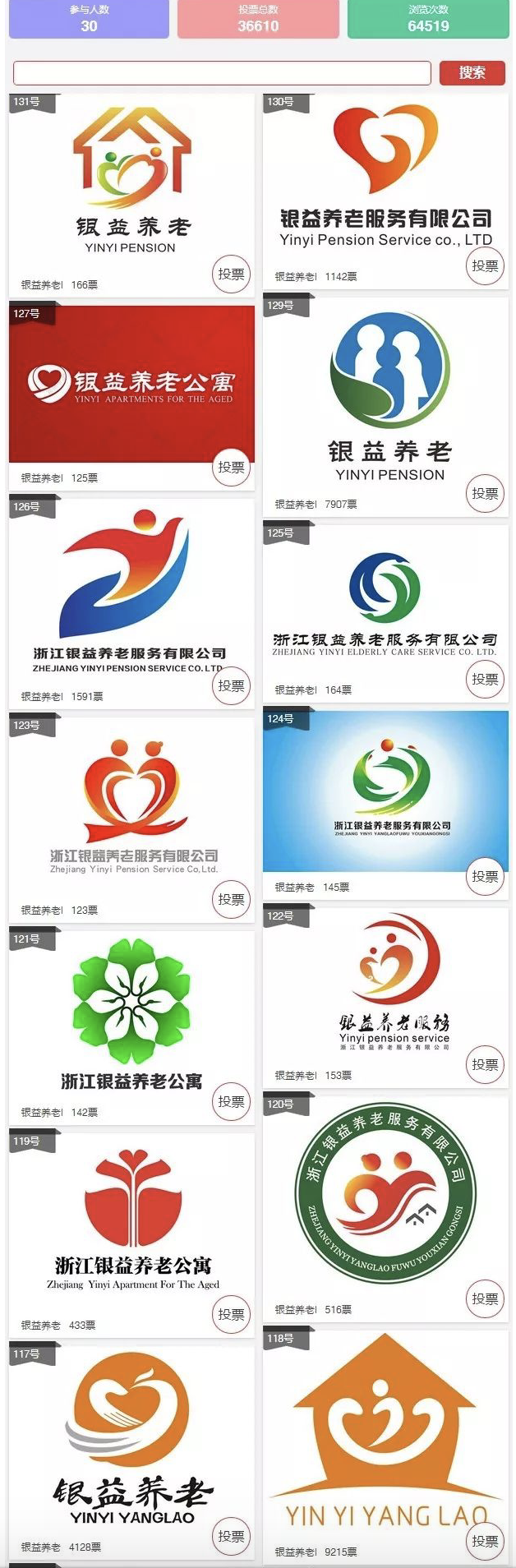The image size is (516, 1568).
Task: Vote 投票 for entry 122号
Action: pos(485,1065)
